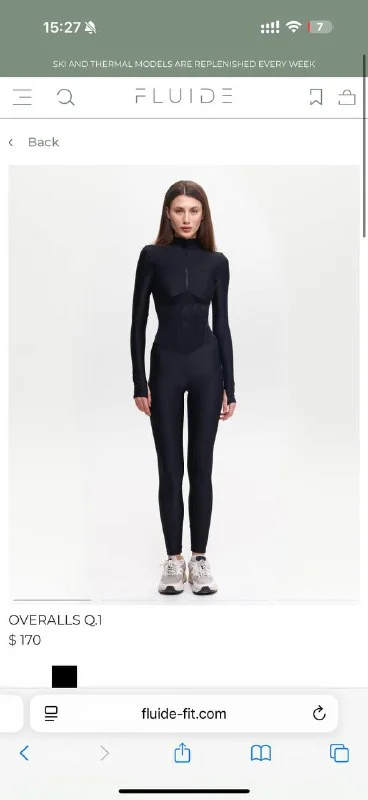Open the site search
The image size is (368, 800).
(66, 97)
